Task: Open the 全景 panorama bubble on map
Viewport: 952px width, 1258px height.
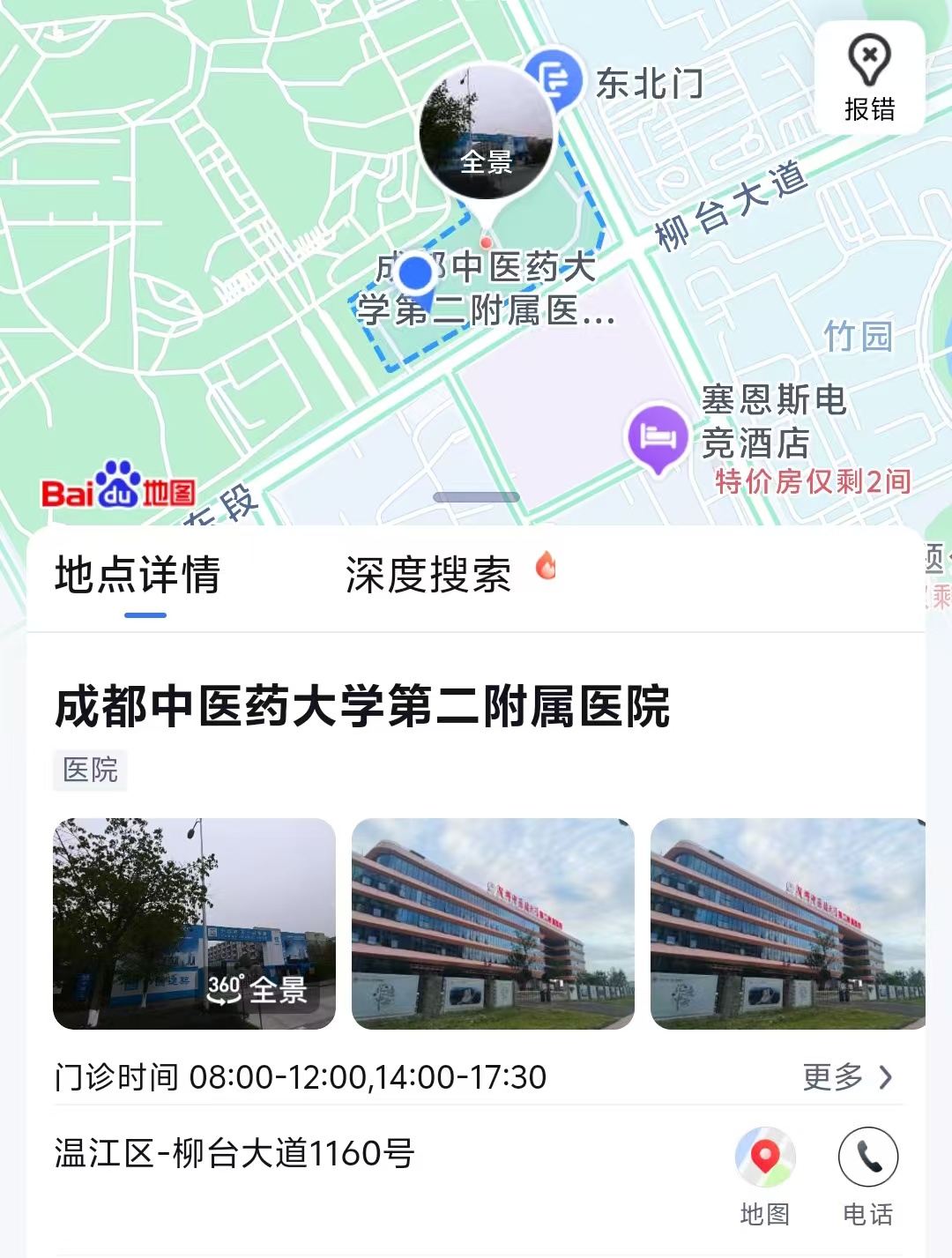Action: coord(486,134)
